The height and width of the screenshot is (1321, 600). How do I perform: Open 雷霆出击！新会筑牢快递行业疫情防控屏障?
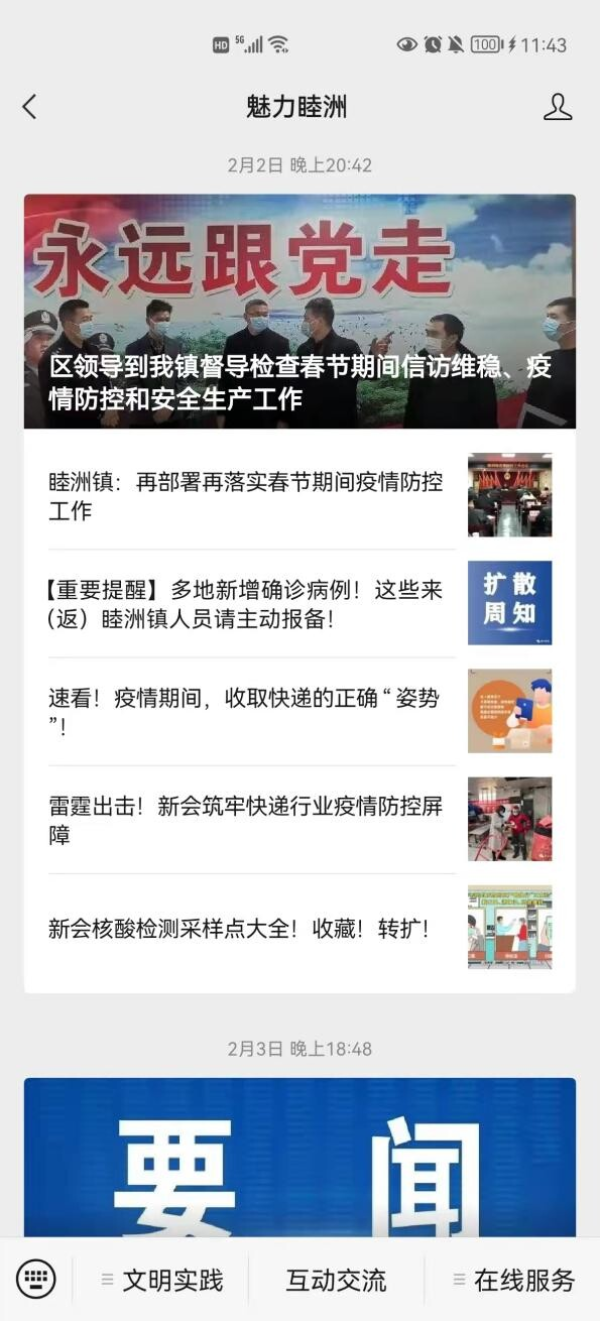tap(259, 820)
